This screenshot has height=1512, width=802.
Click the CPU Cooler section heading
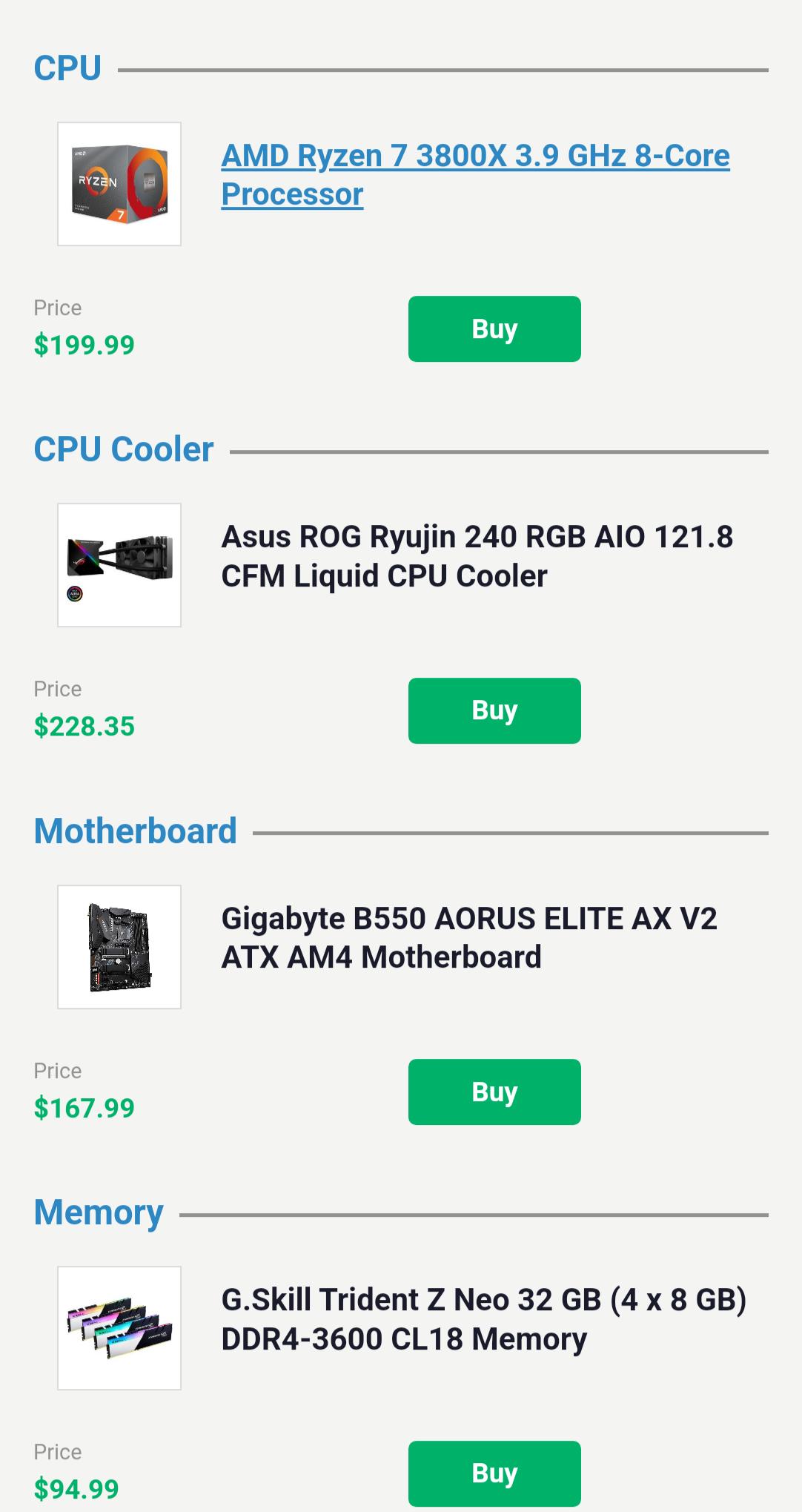tap(124, 449)
